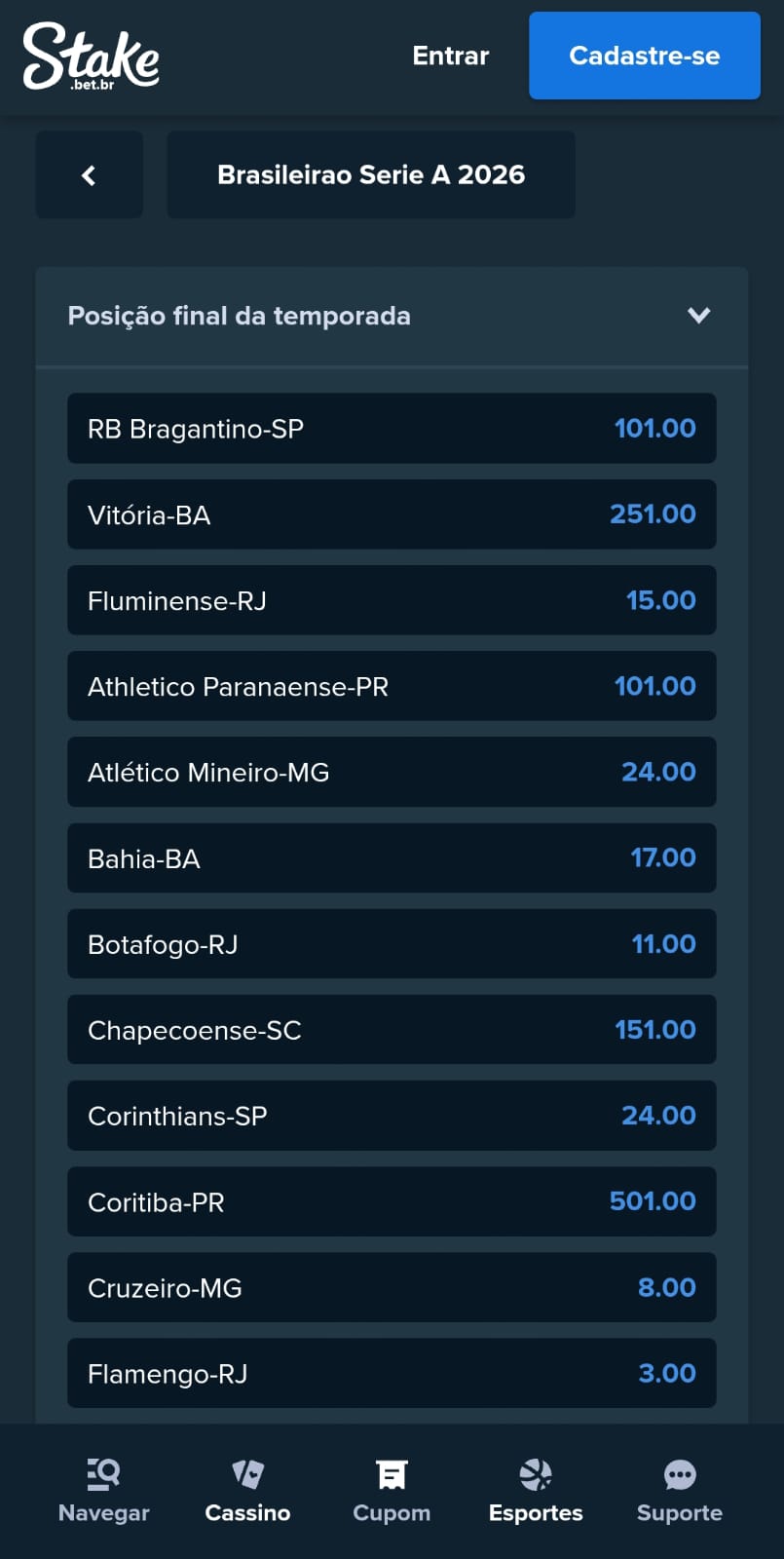Open the Navegar search tab

pos(103,1488)
